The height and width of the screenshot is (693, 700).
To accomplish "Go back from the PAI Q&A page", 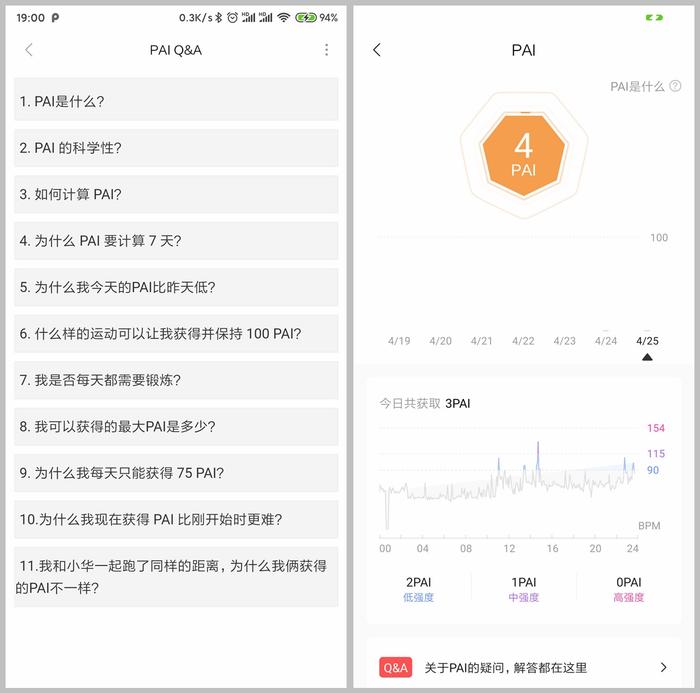I will point(29,50).
